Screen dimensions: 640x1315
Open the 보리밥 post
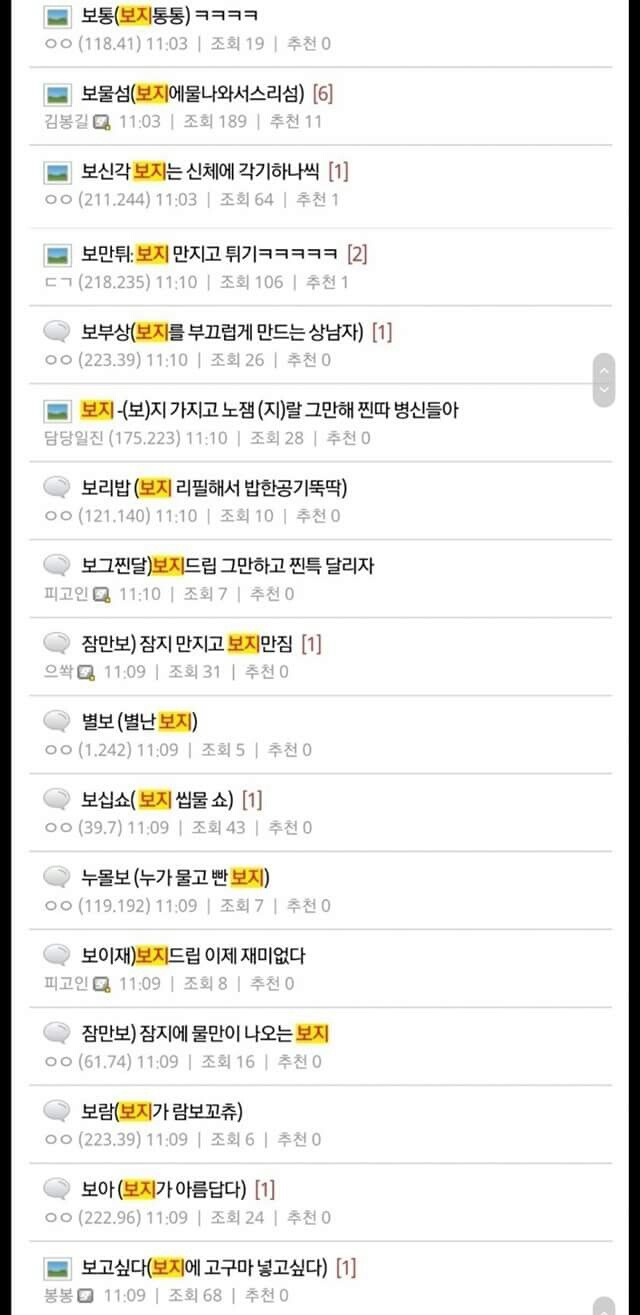click(213, 488)
